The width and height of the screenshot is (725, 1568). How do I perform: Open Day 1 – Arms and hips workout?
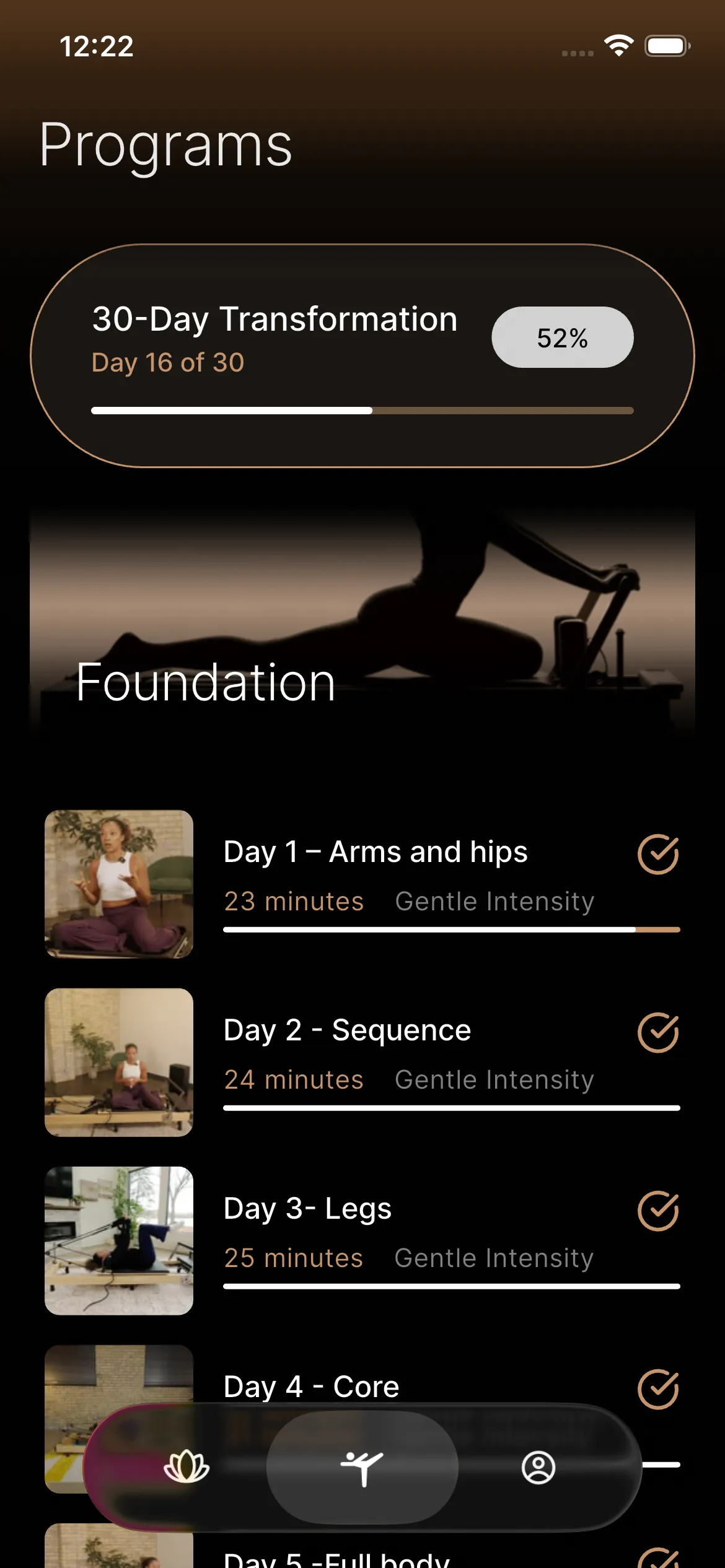pos(376,852)
